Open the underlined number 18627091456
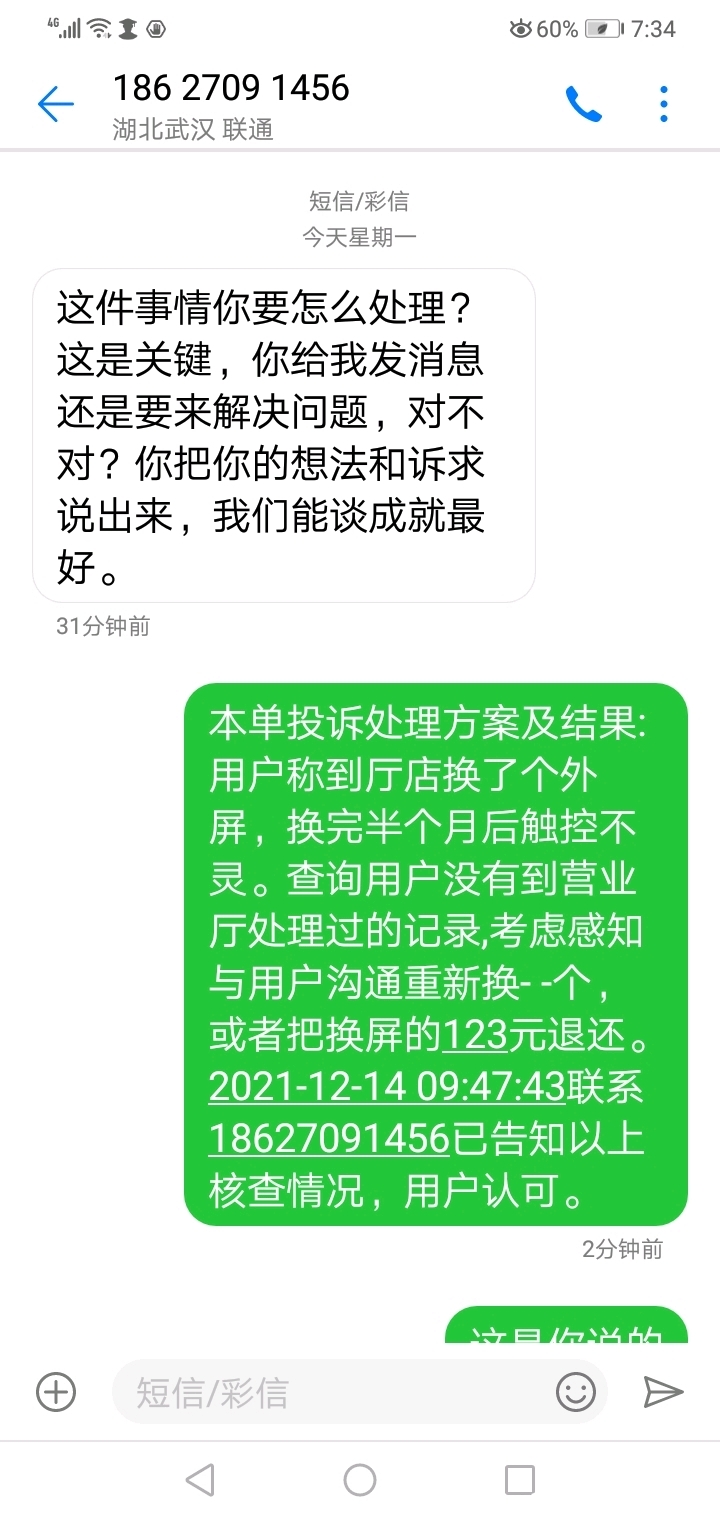 331,1139
